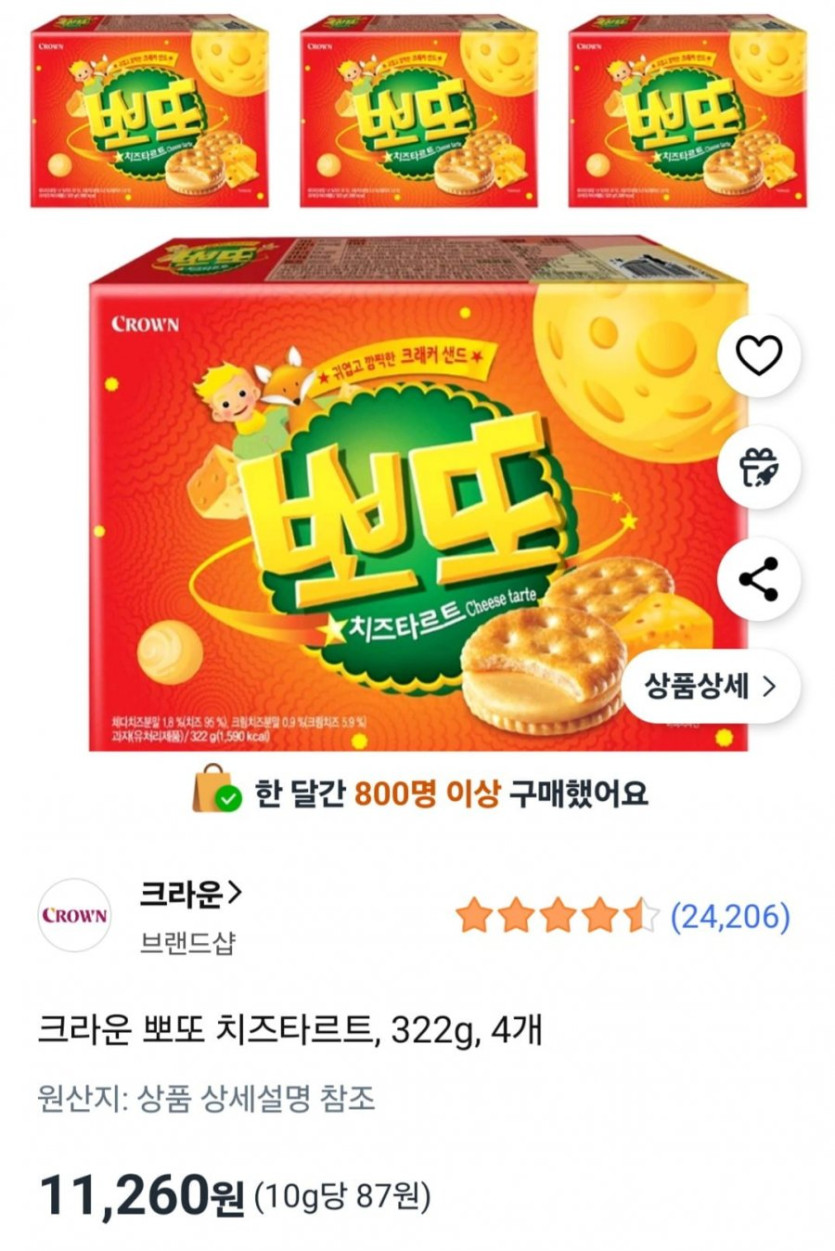Add product to wishlist with heart icon
The height and width of the screenshot is (1251, 835).
[x=758, y=356]
